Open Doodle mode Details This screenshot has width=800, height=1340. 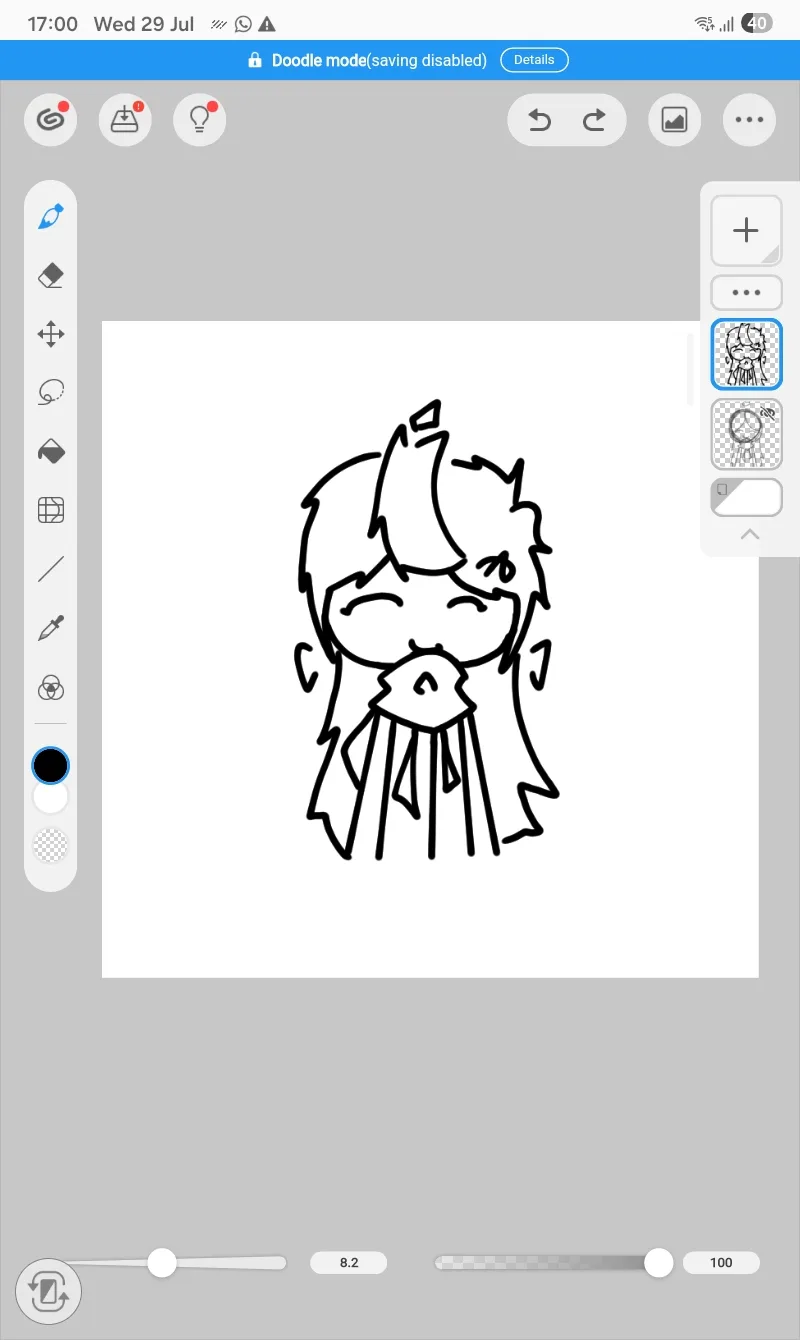click(534, 60)
